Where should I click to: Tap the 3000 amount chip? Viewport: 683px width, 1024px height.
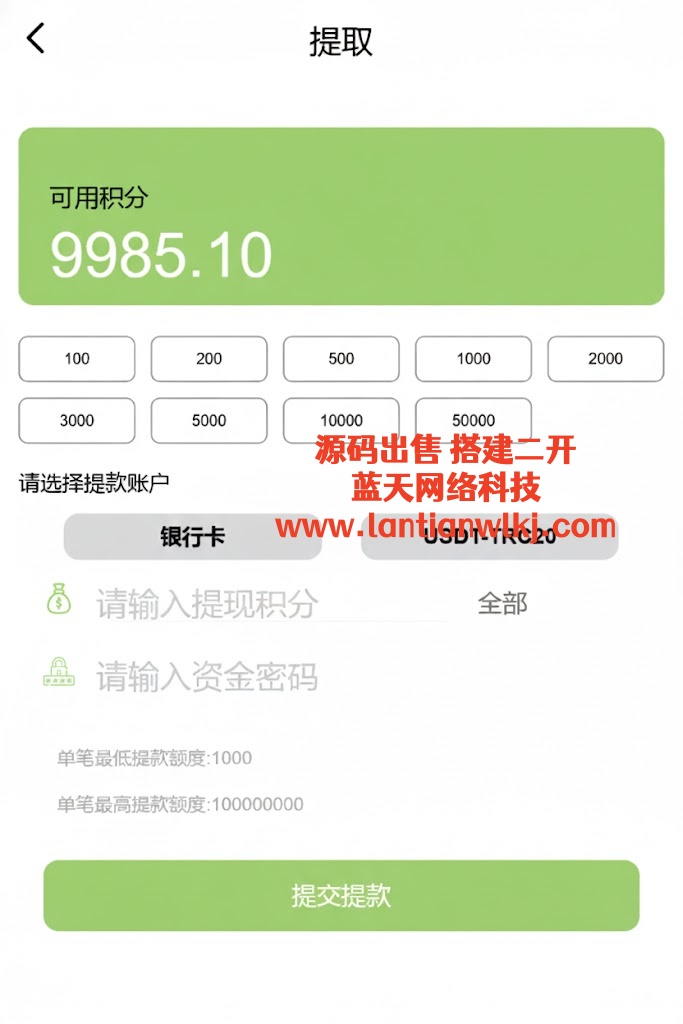click(x=77, y=421)
